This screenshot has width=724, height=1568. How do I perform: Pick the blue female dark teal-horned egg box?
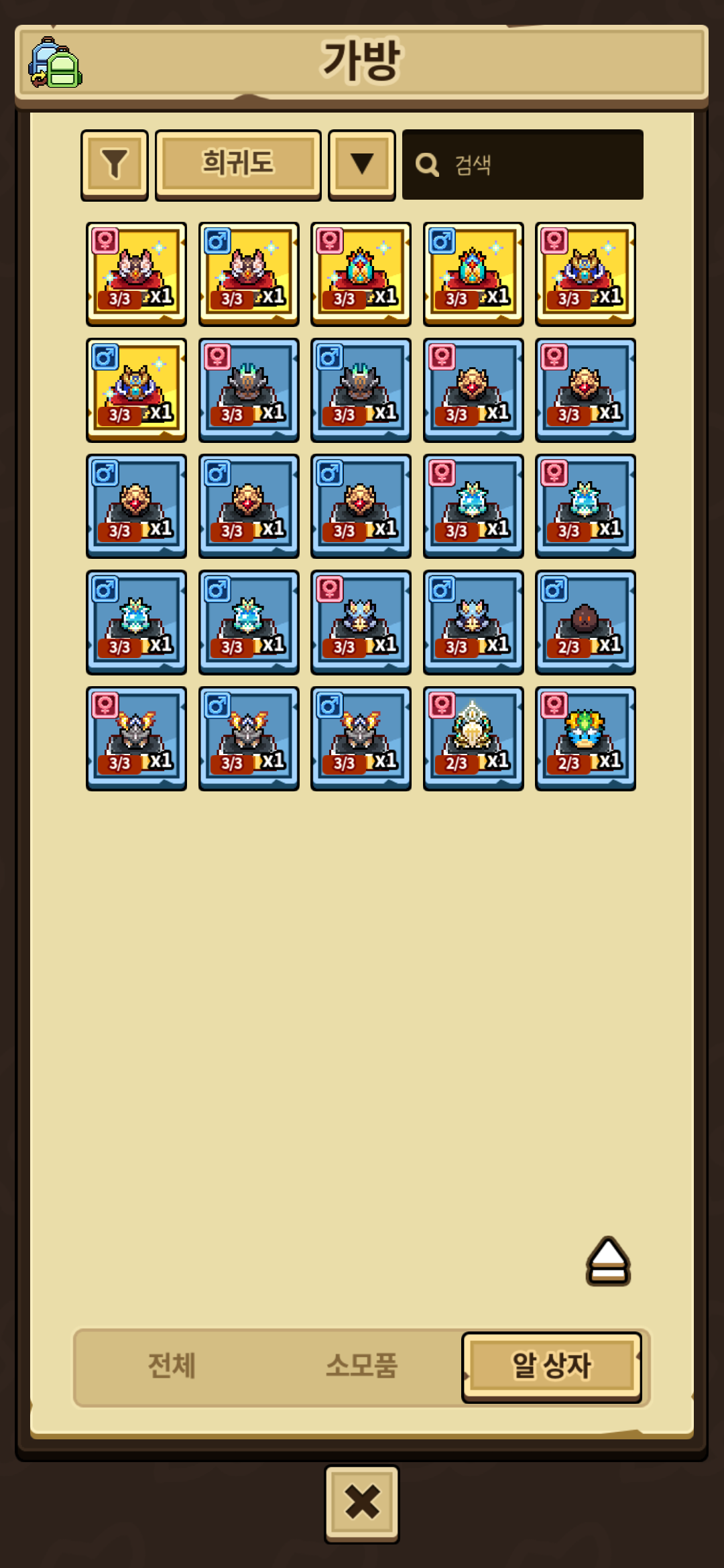[249, 390]
